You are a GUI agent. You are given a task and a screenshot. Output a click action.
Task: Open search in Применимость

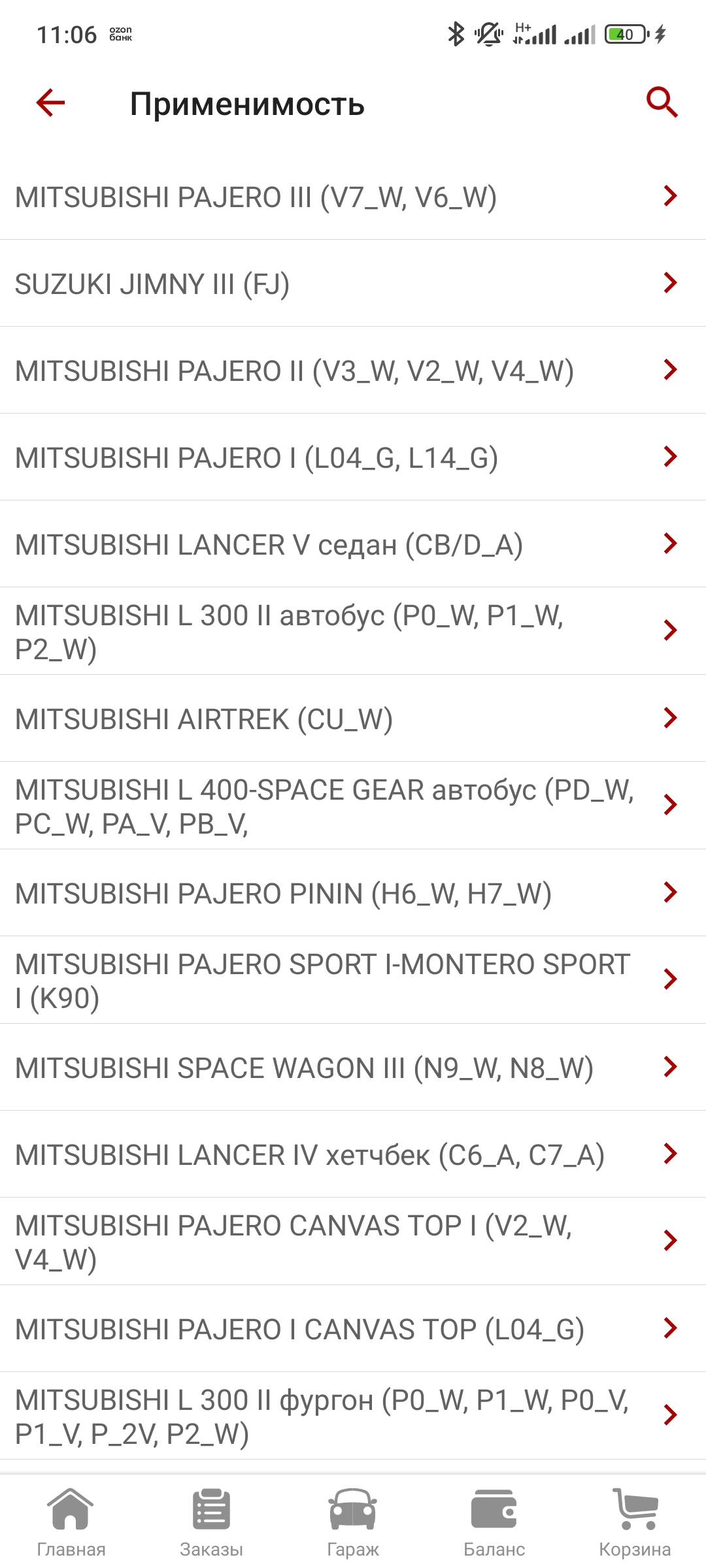point(662,103)
